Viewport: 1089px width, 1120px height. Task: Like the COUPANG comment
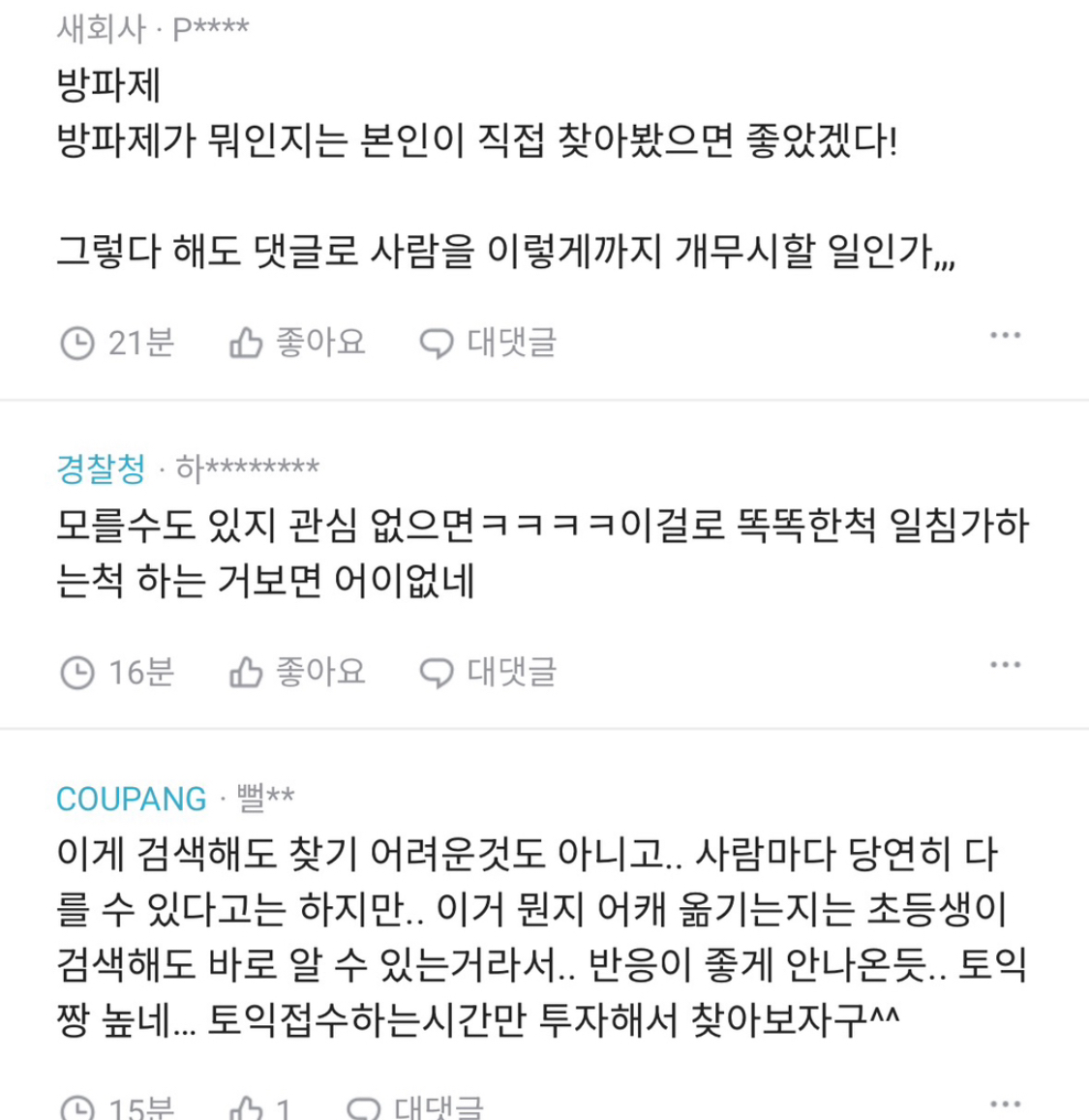click(x=259, y=1106)
